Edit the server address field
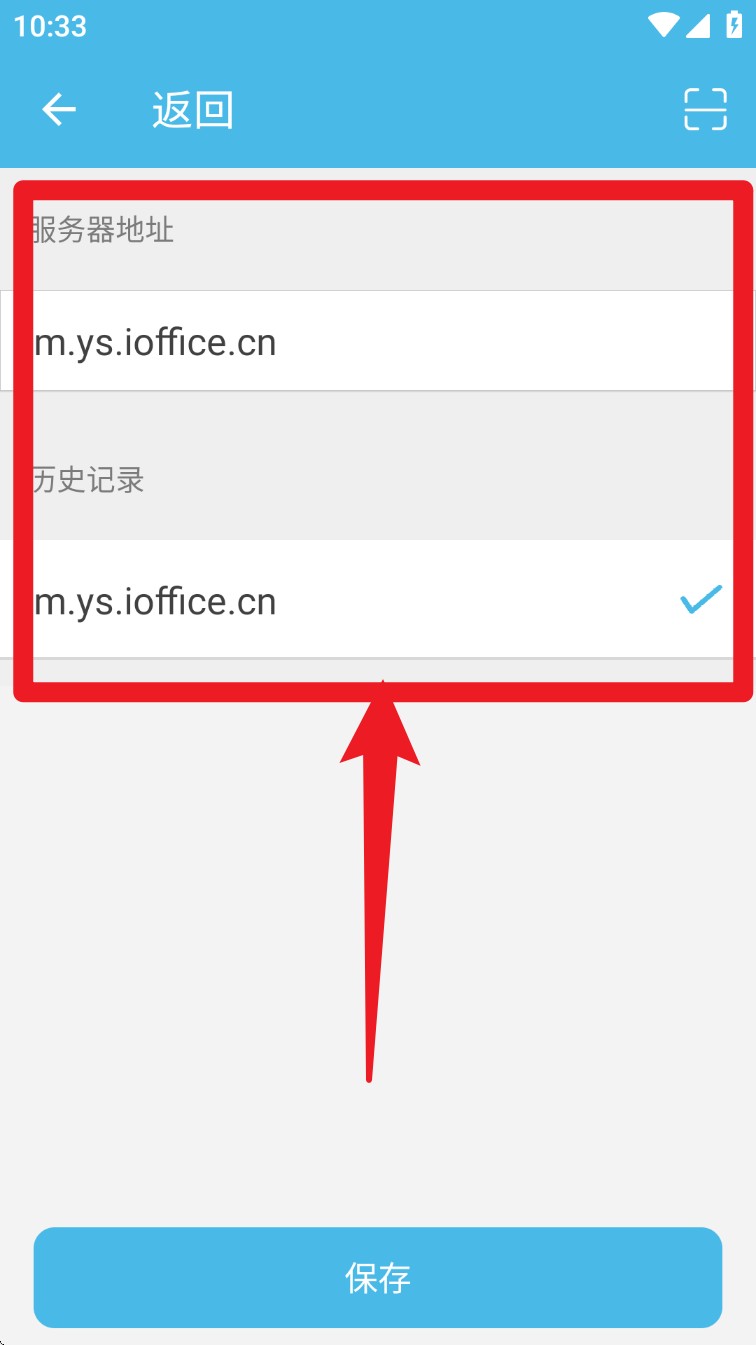 (378, 342)
